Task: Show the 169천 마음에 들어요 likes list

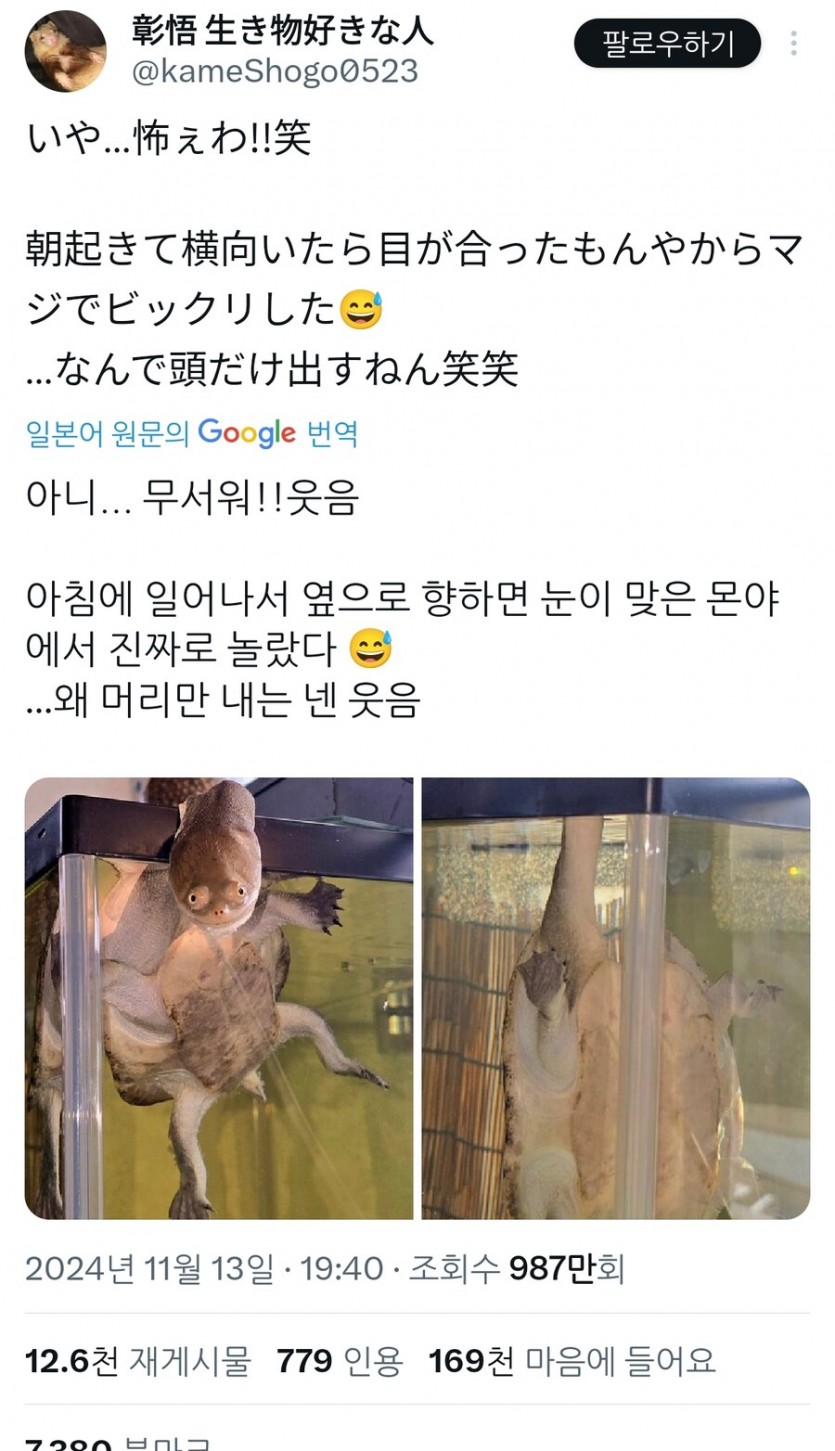Action: (572, 1360)
